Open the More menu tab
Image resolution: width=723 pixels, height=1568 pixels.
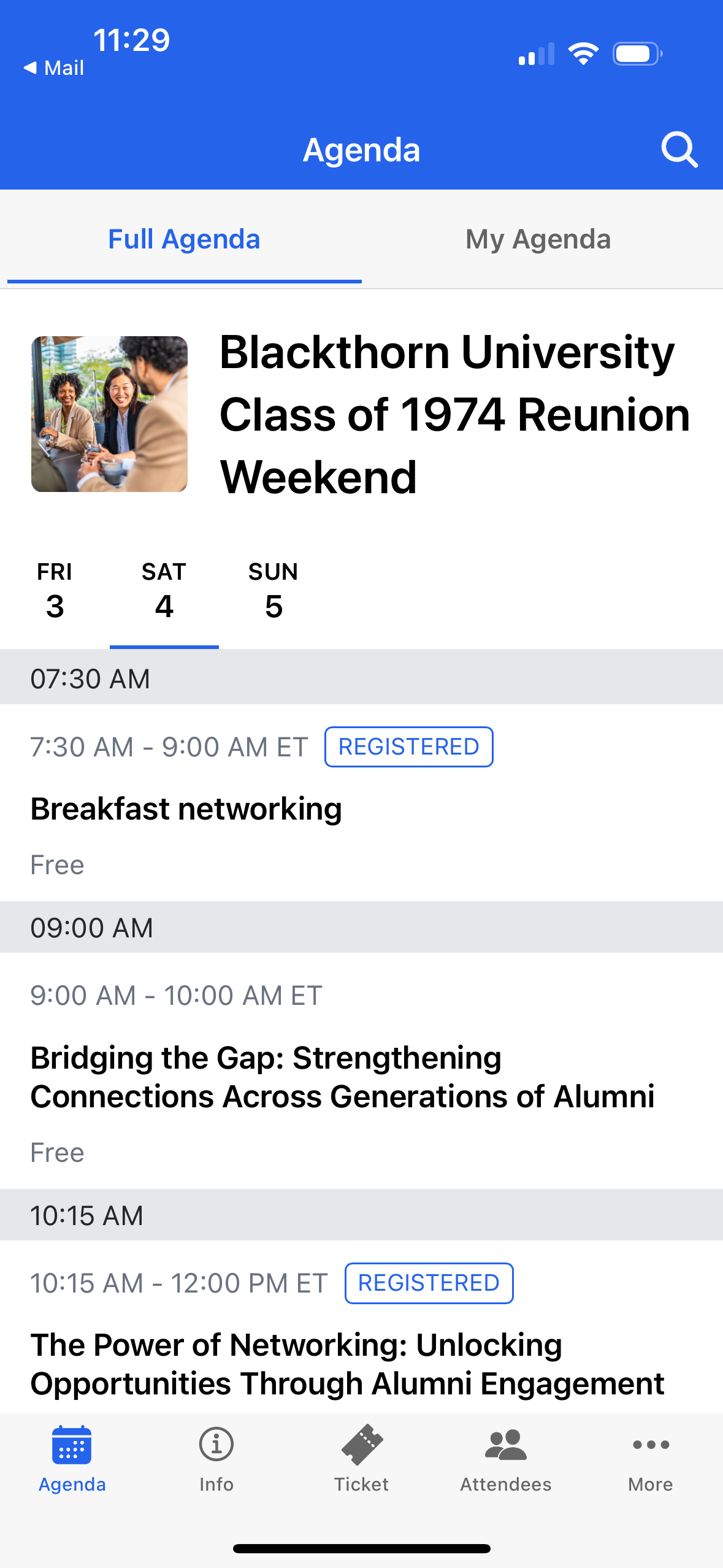pyautogui.click(x=651, y=1459)
